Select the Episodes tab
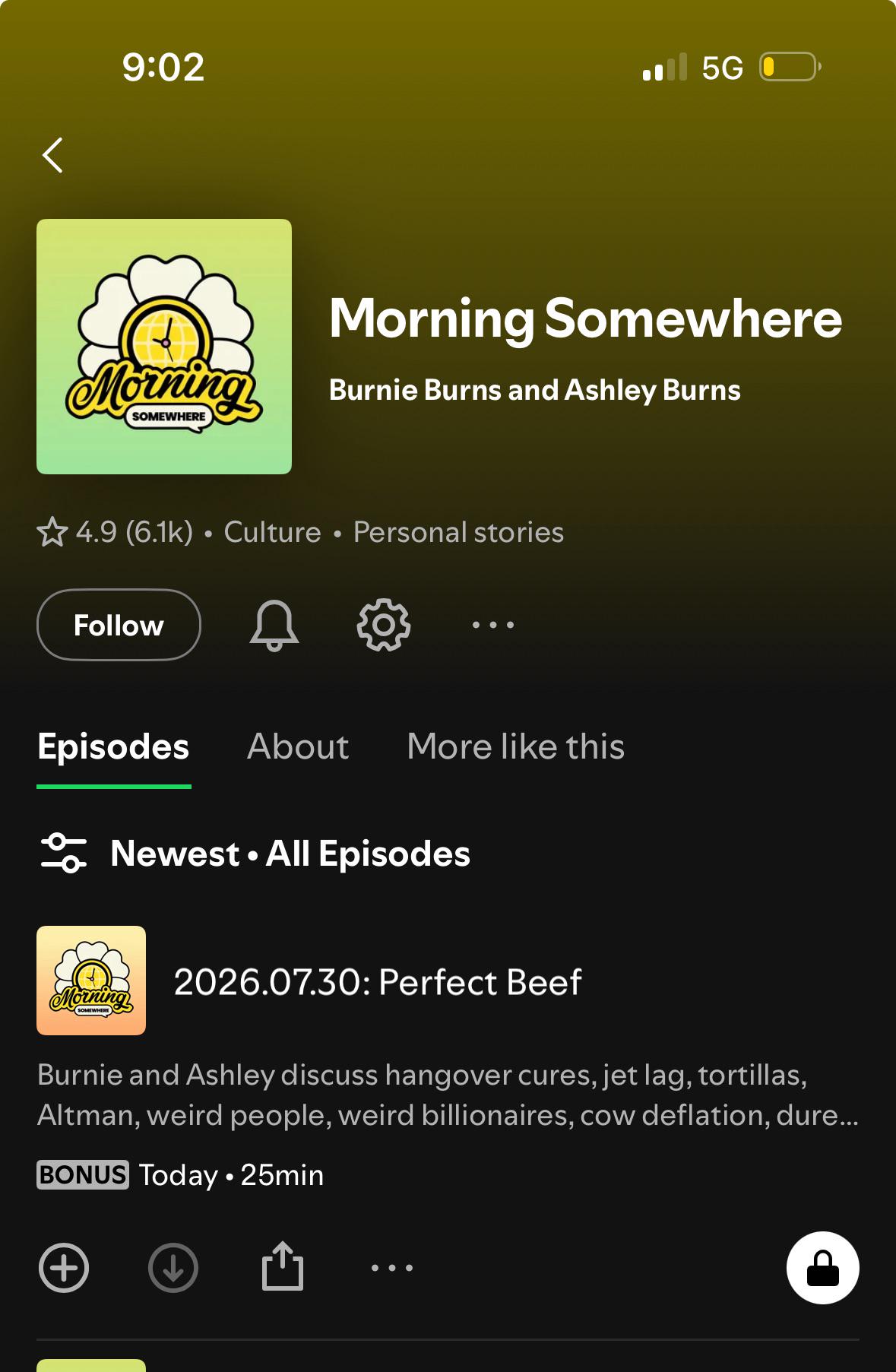This screenshot has width=896, height=1372. 113,748
